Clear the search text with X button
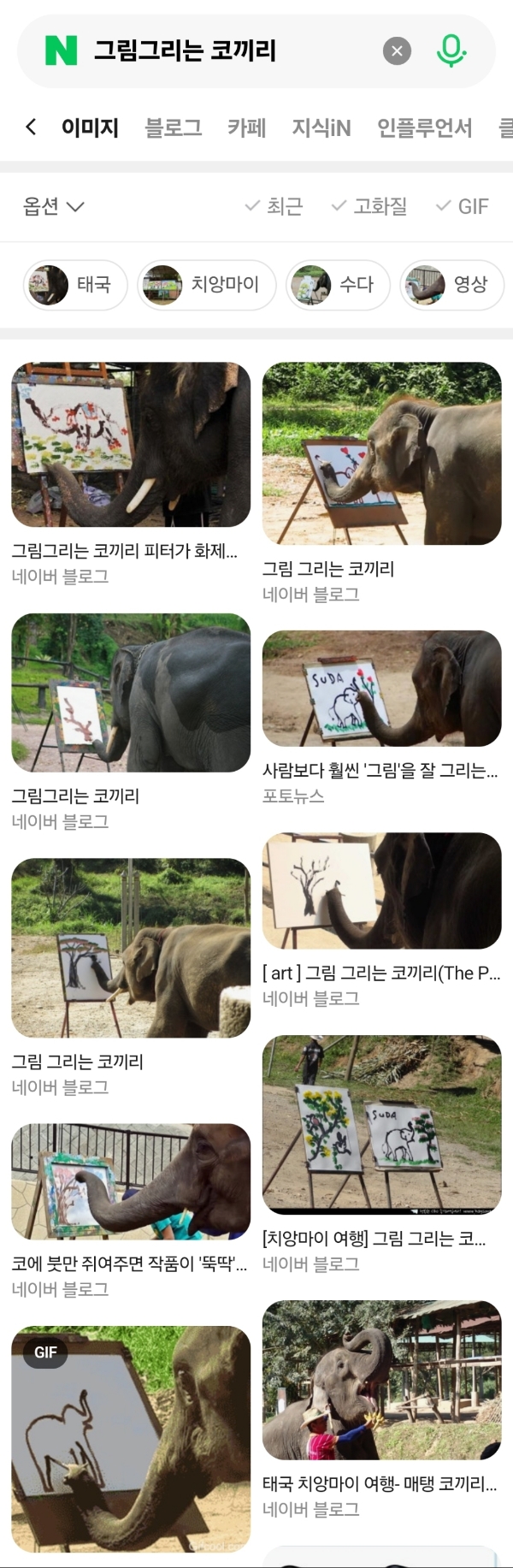513x1568 pixels. 397,51
